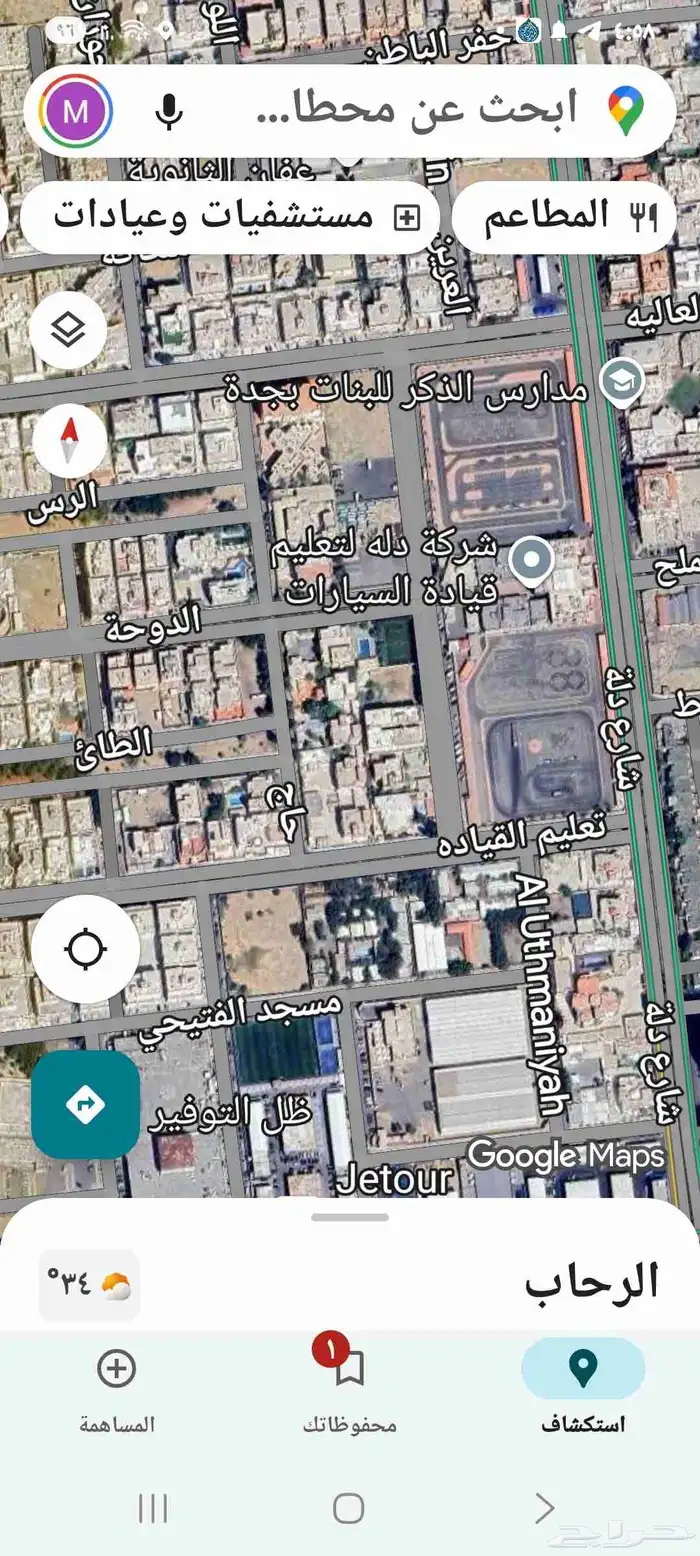Open the account profile avatar

tap(76, 111)
